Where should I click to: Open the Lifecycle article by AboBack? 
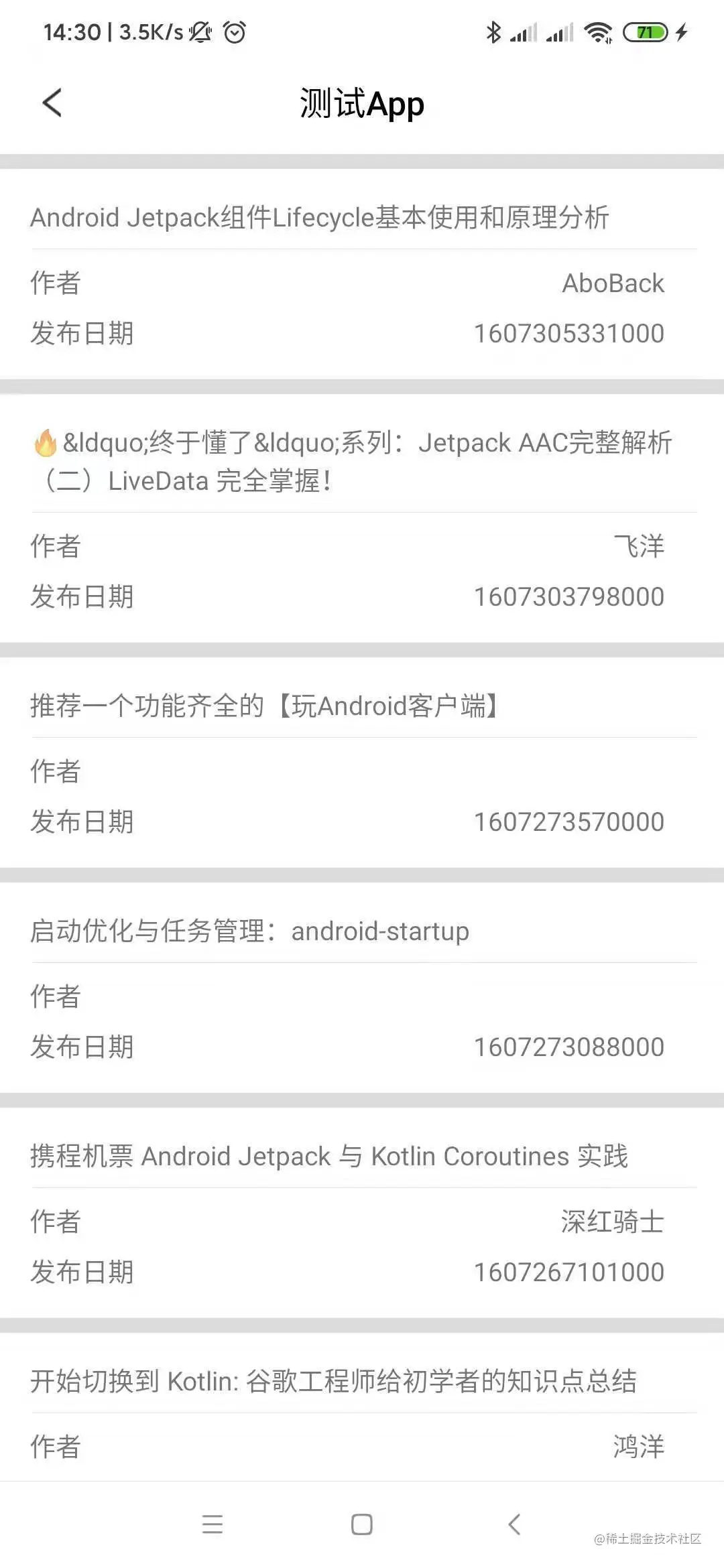tap(319, 218)
